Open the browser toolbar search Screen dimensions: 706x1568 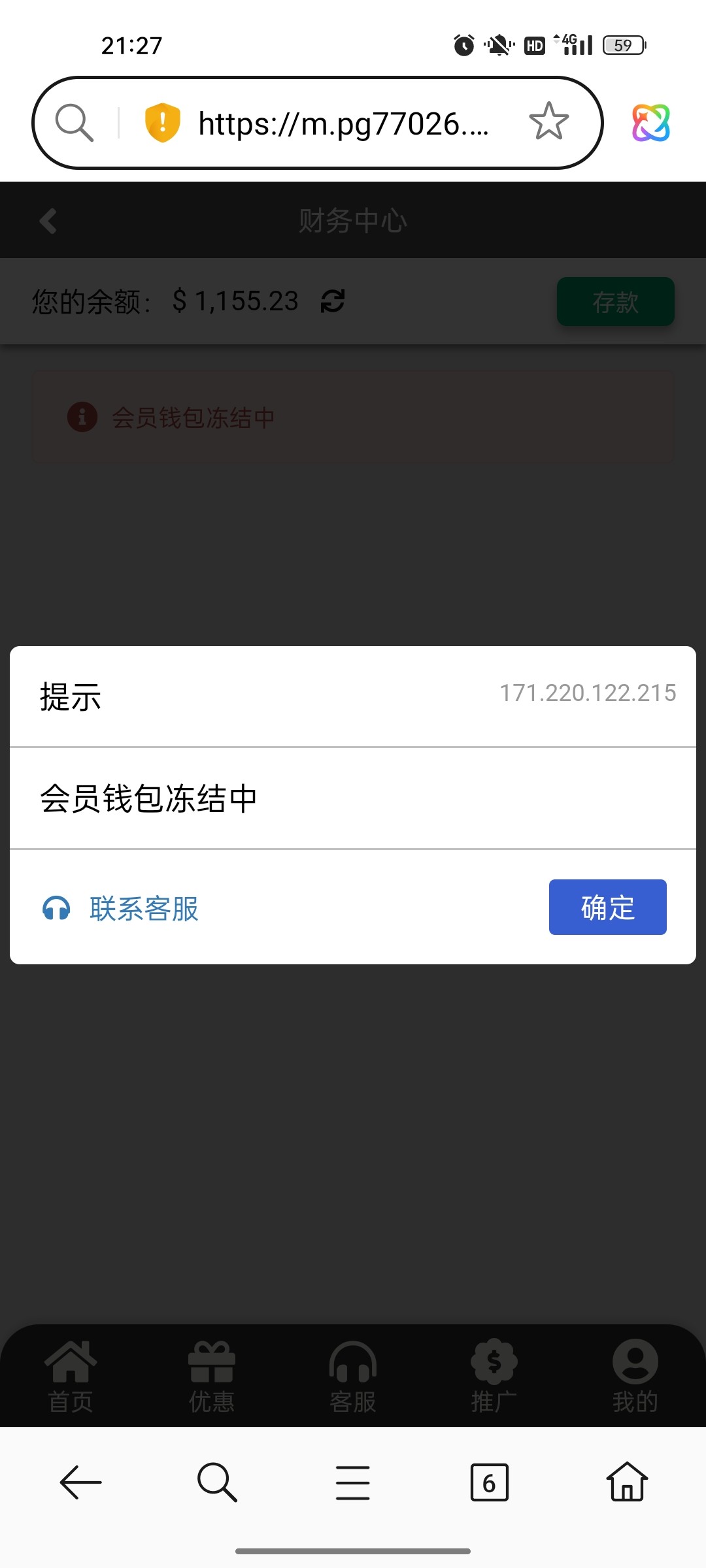pos(217,1482)
